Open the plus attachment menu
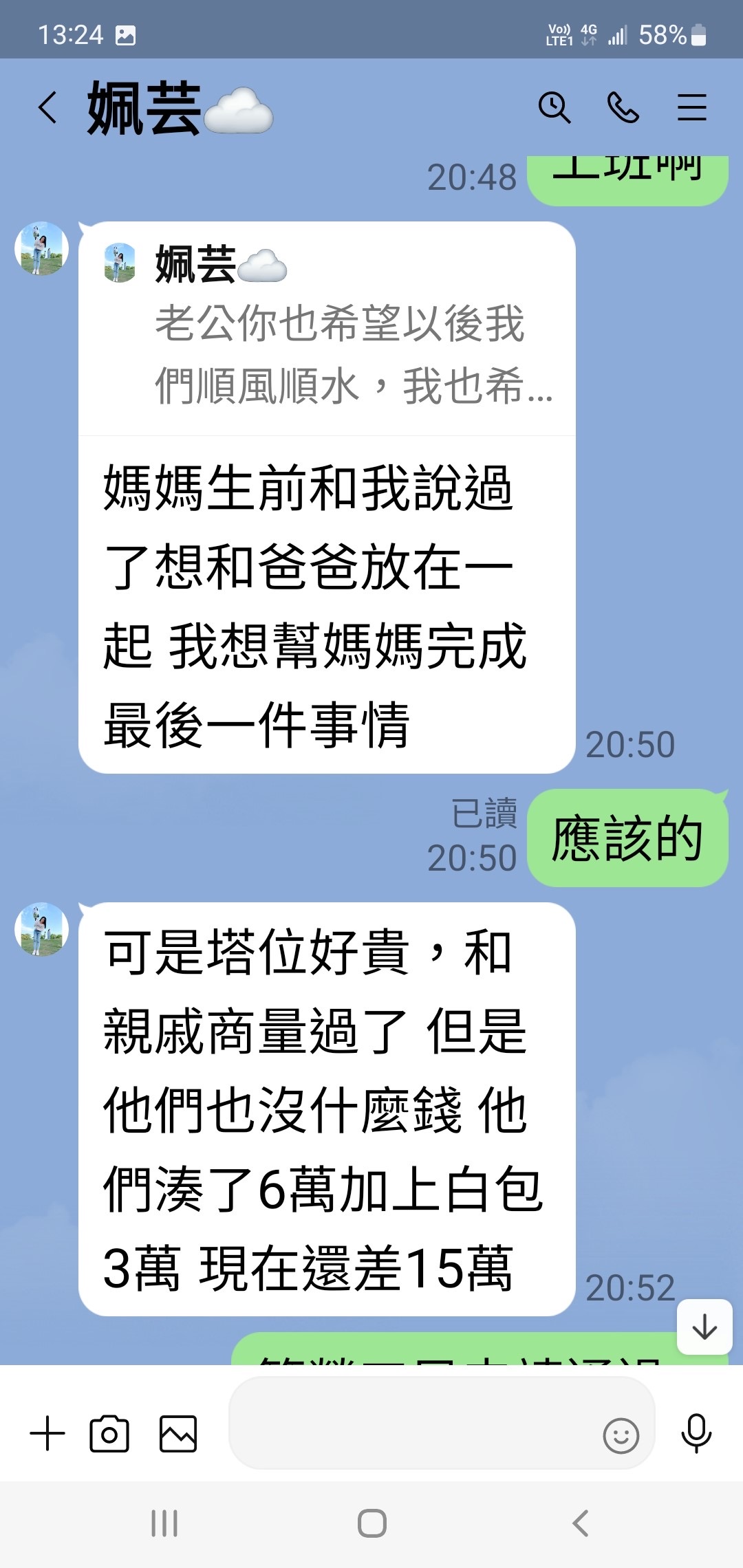Screen dimensions: 743x1568 [47, 1434]
